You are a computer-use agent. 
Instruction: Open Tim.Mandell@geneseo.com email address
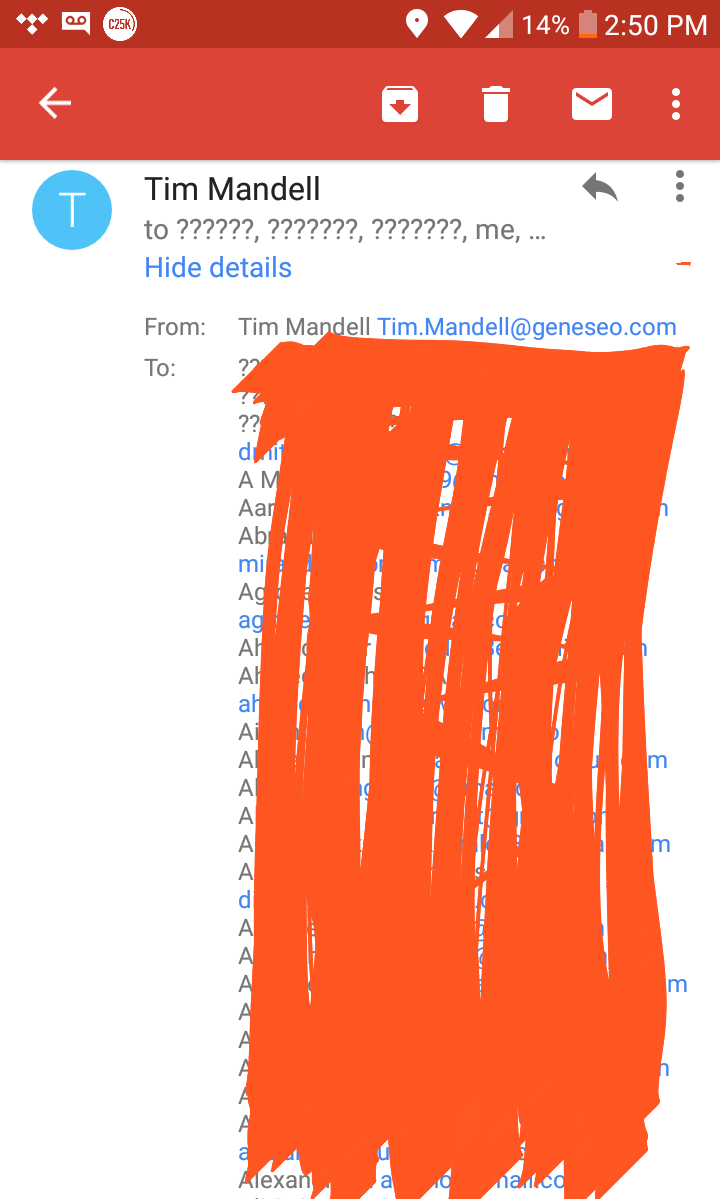526,327
